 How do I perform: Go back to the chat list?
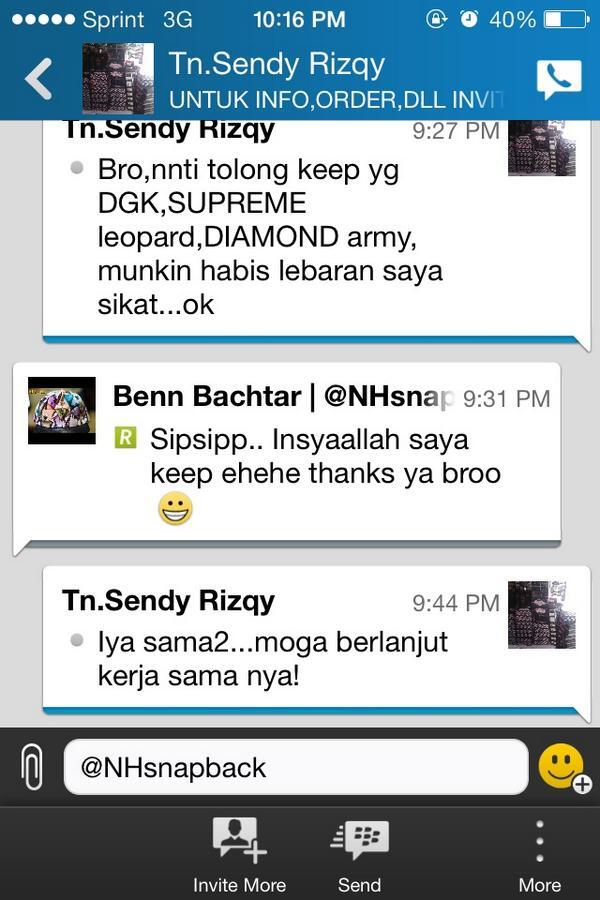click(x=38, y=79)
